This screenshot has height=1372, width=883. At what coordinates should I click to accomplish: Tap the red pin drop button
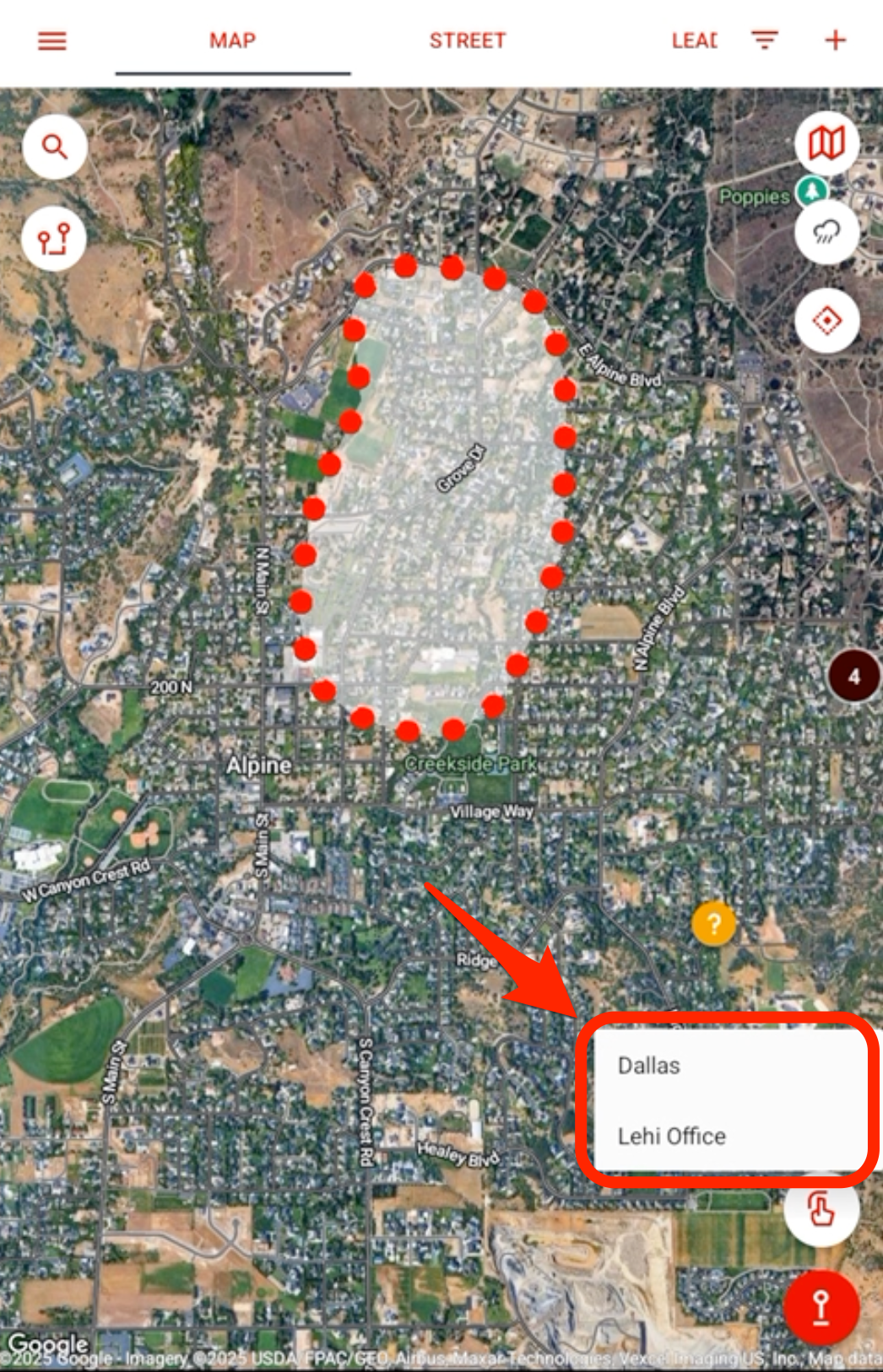(x=821, y=1308)
